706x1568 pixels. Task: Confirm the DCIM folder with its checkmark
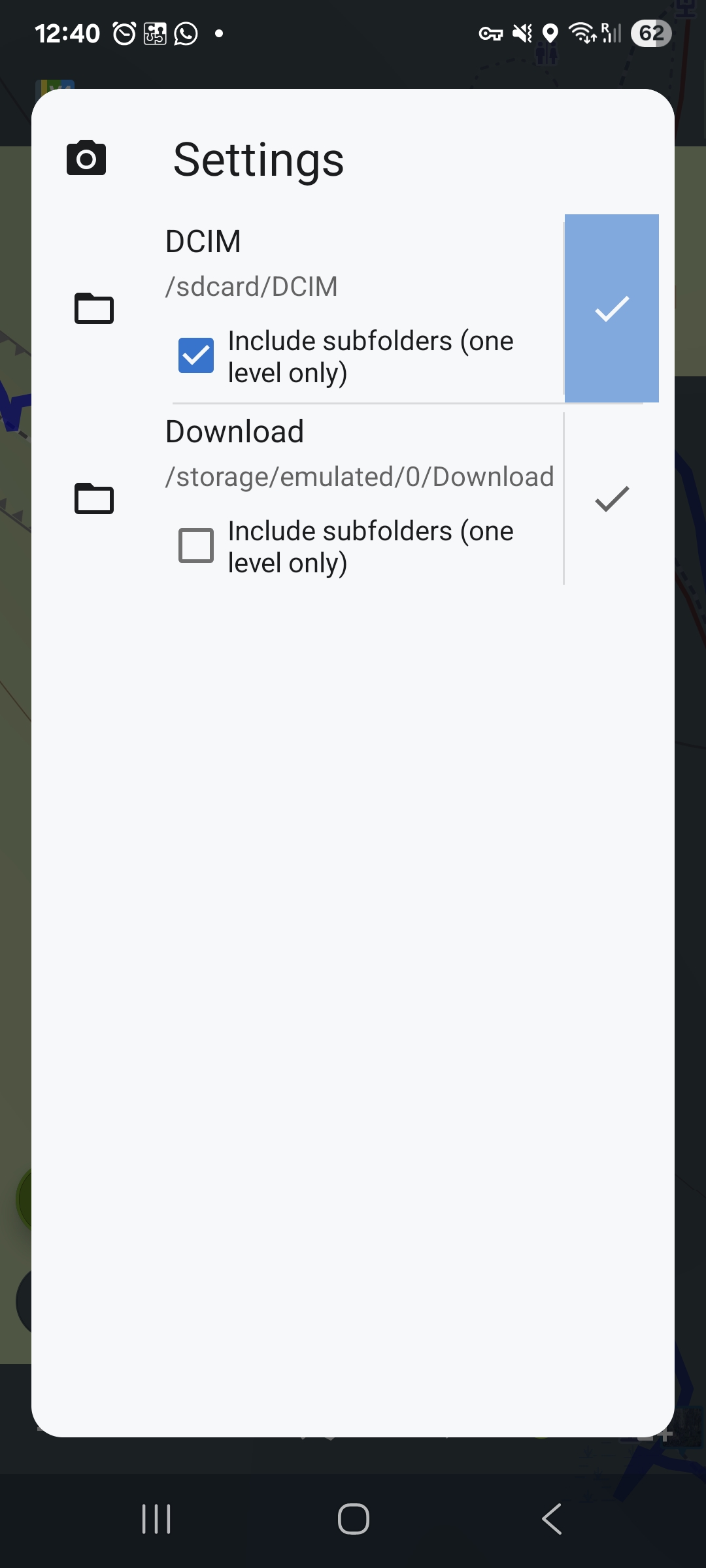pos(612,308)
